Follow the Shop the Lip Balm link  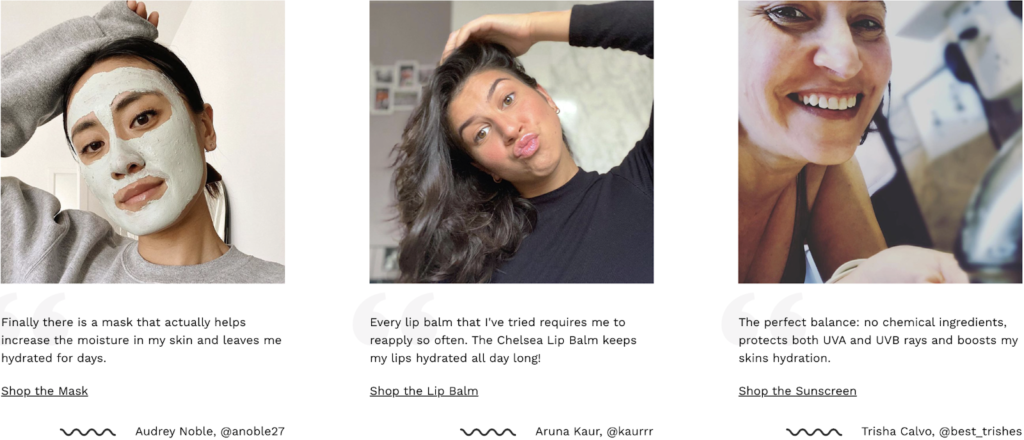423,391
